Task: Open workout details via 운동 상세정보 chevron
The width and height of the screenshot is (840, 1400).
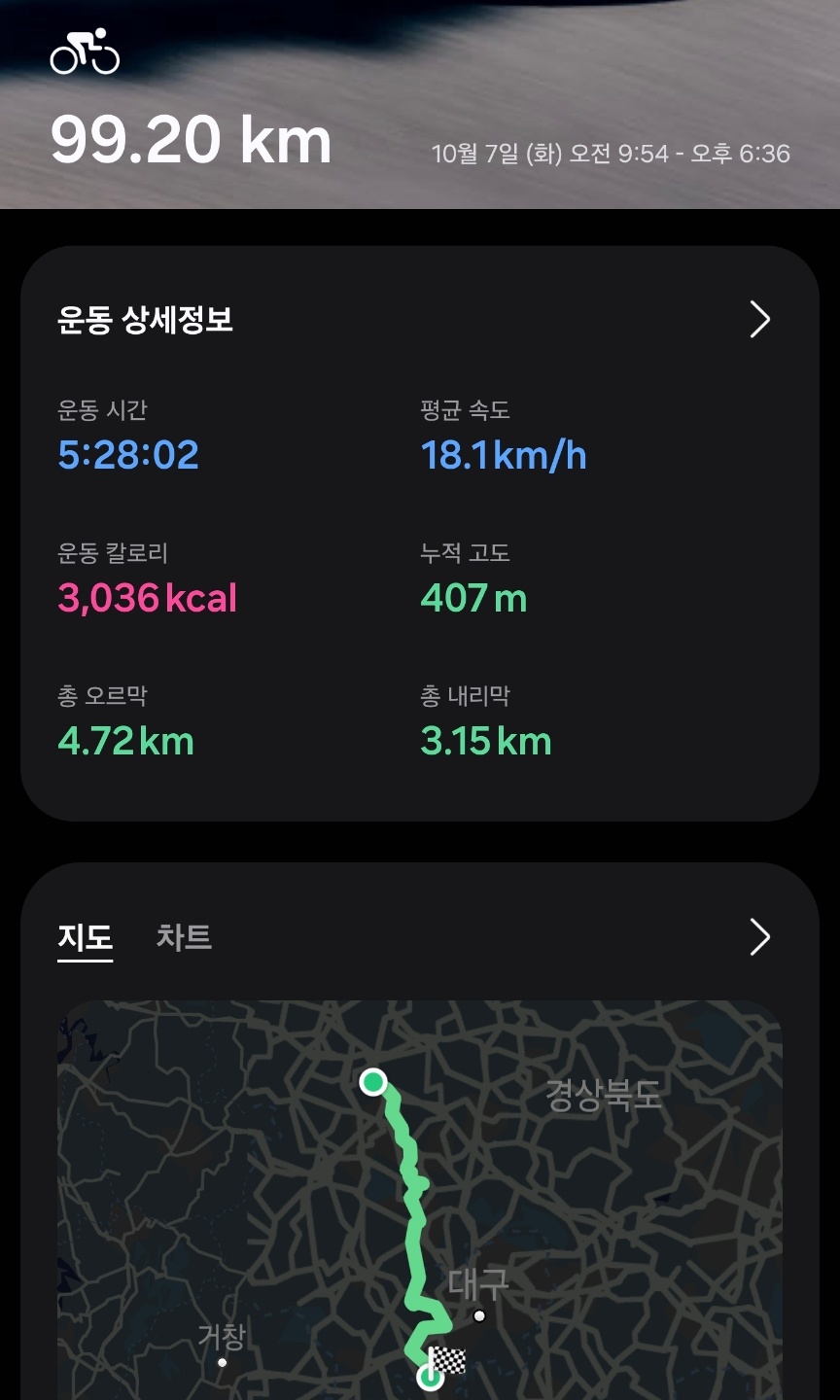Action: click(759, 319)
